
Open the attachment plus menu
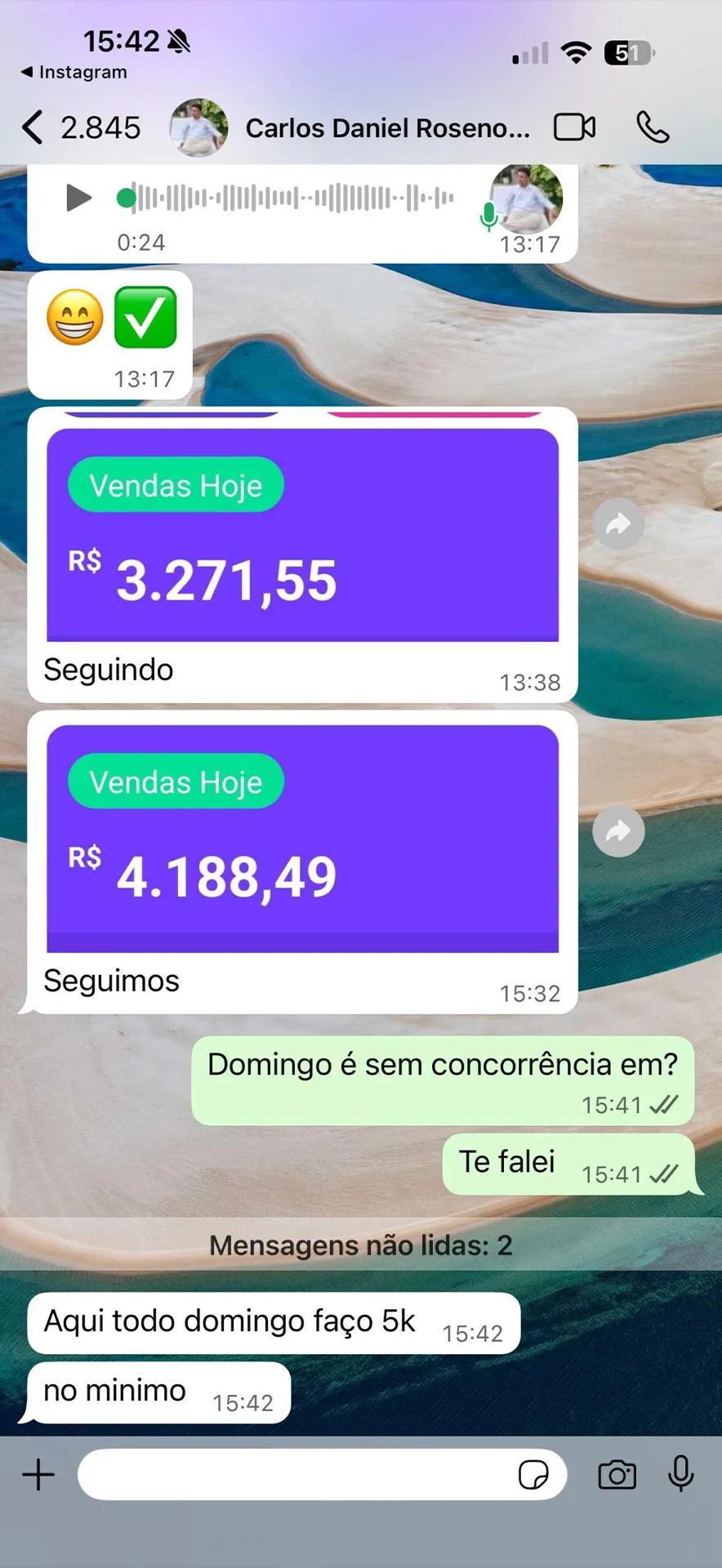click(38, 1475)
